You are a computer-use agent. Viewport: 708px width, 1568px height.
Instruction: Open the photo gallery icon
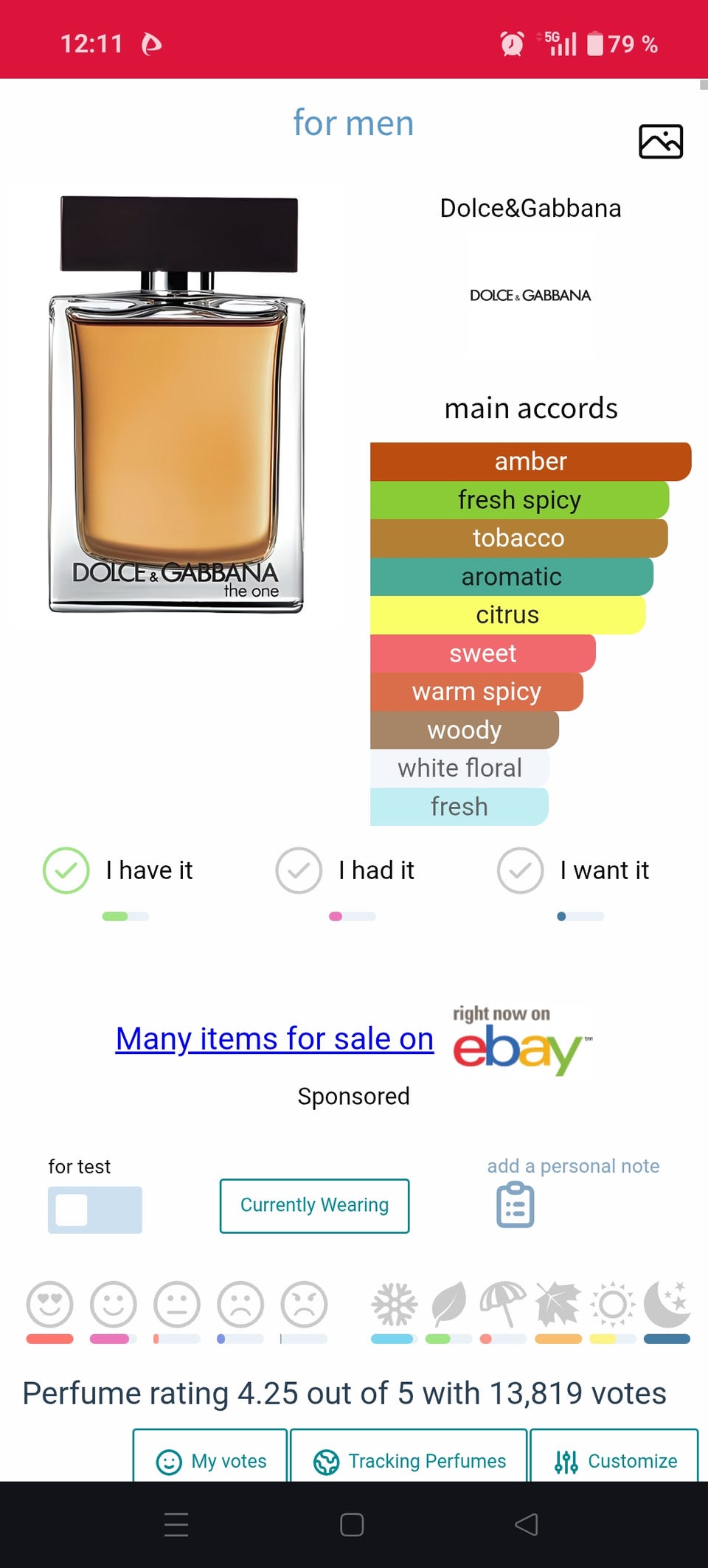[660, 142]
